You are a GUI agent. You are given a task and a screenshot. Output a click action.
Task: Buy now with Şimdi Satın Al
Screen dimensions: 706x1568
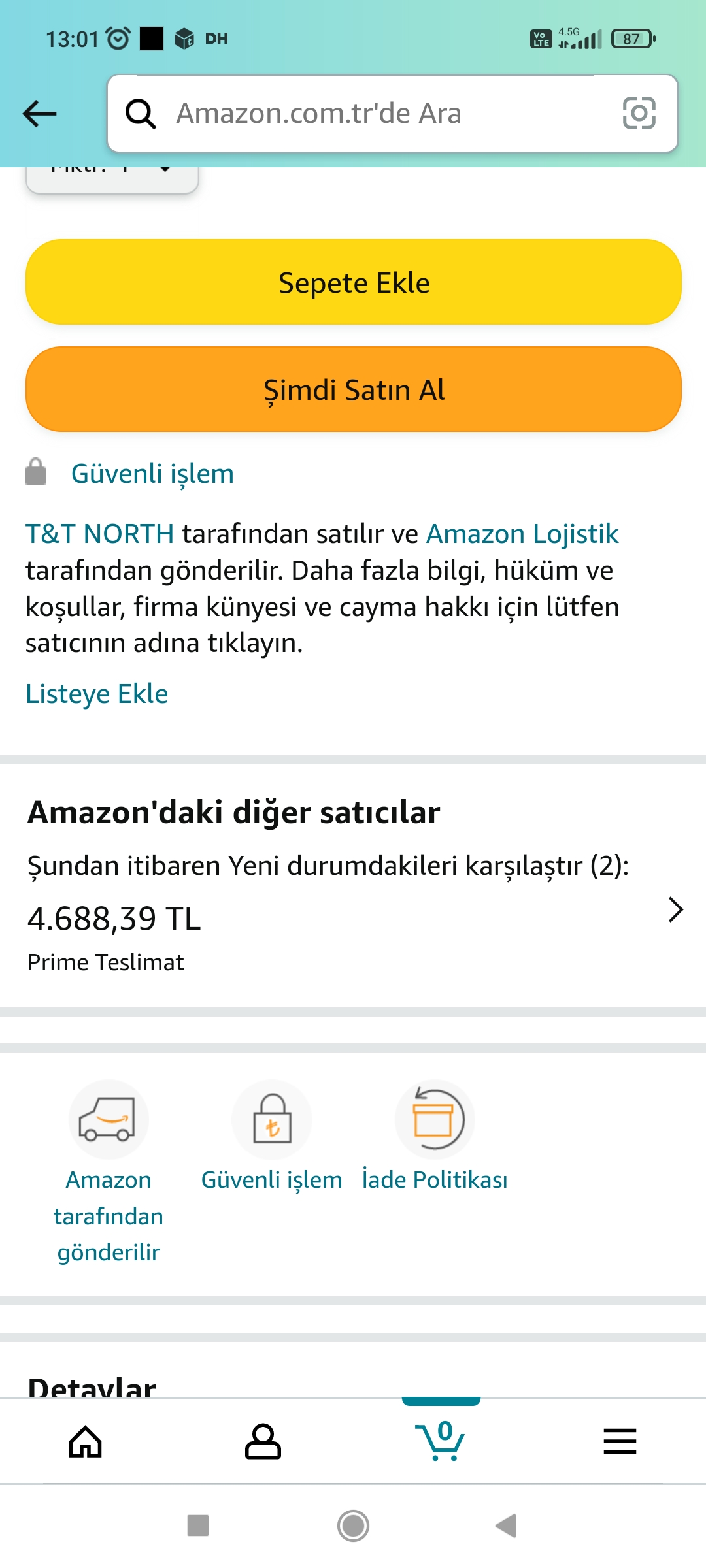354,389
